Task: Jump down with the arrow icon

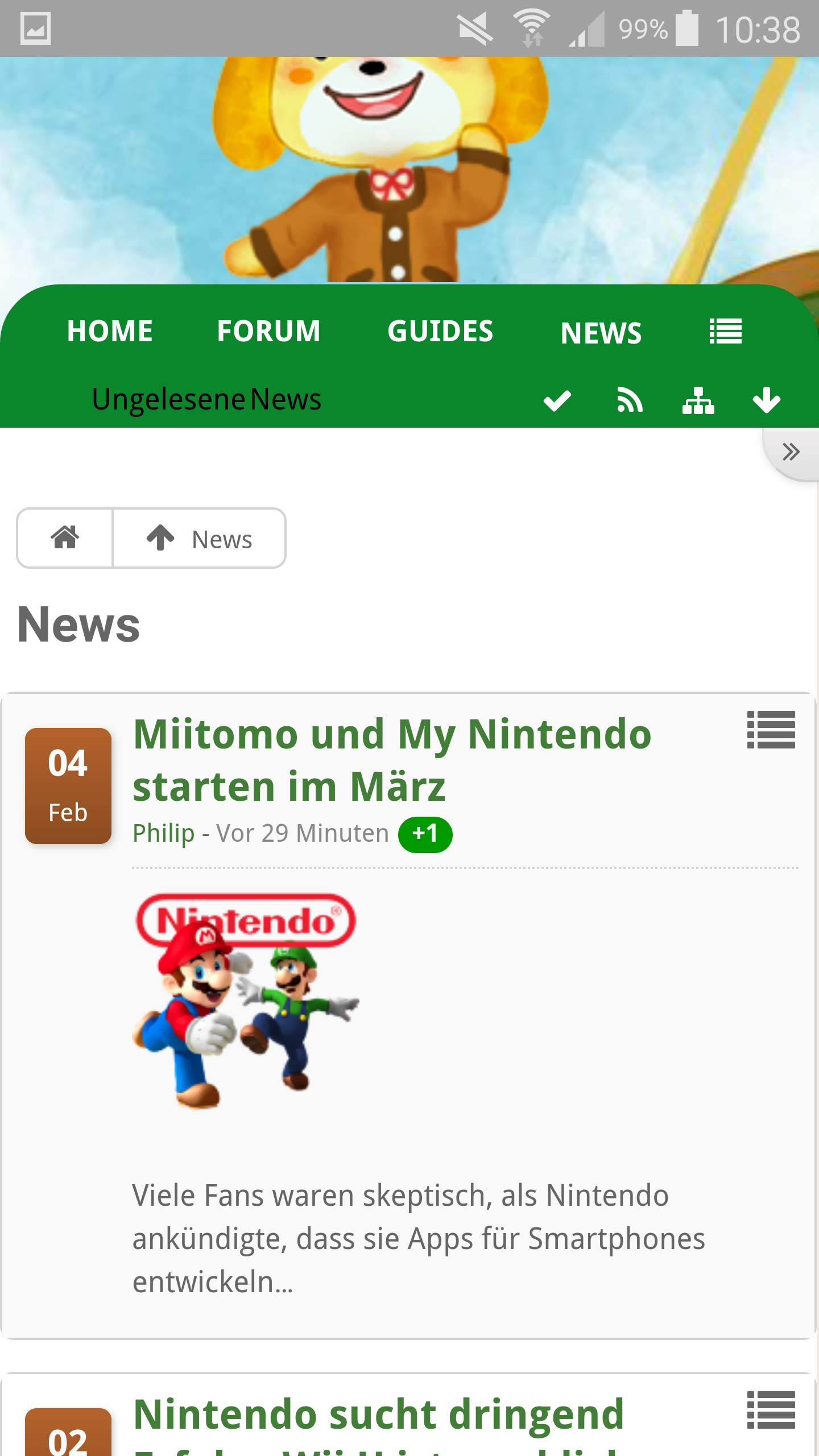Action: 766,400
